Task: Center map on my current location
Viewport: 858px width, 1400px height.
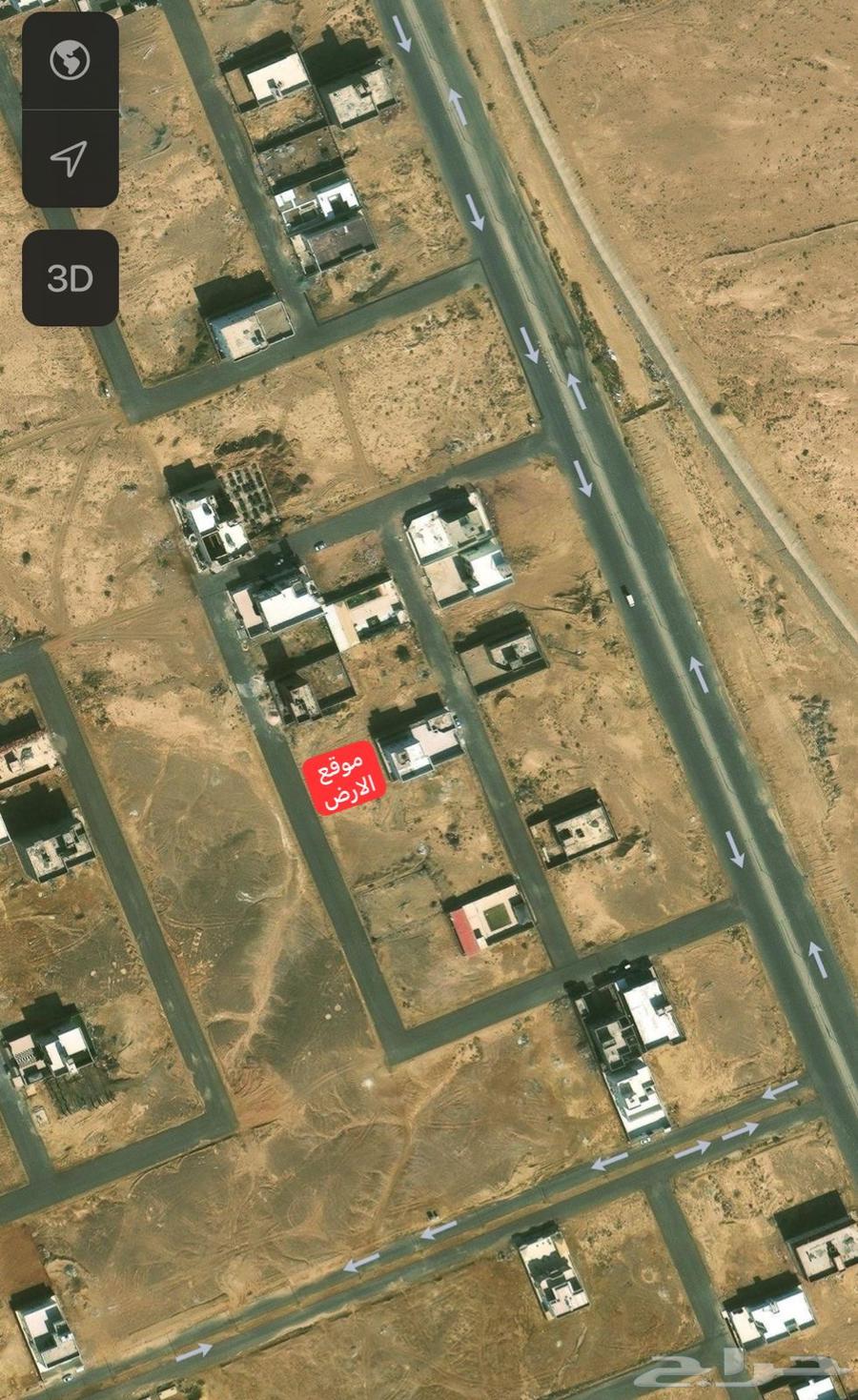Action: 70,158
